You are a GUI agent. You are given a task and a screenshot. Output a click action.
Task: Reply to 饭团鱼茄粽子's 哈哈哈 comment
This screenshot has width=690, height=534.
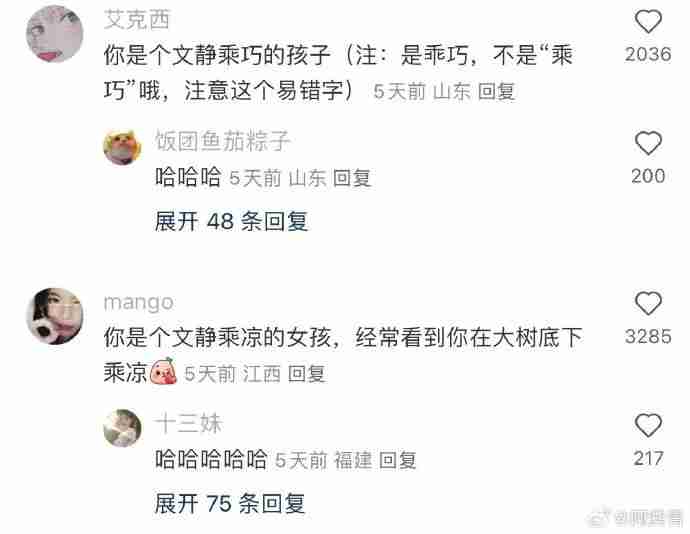(x=352, y=179)
